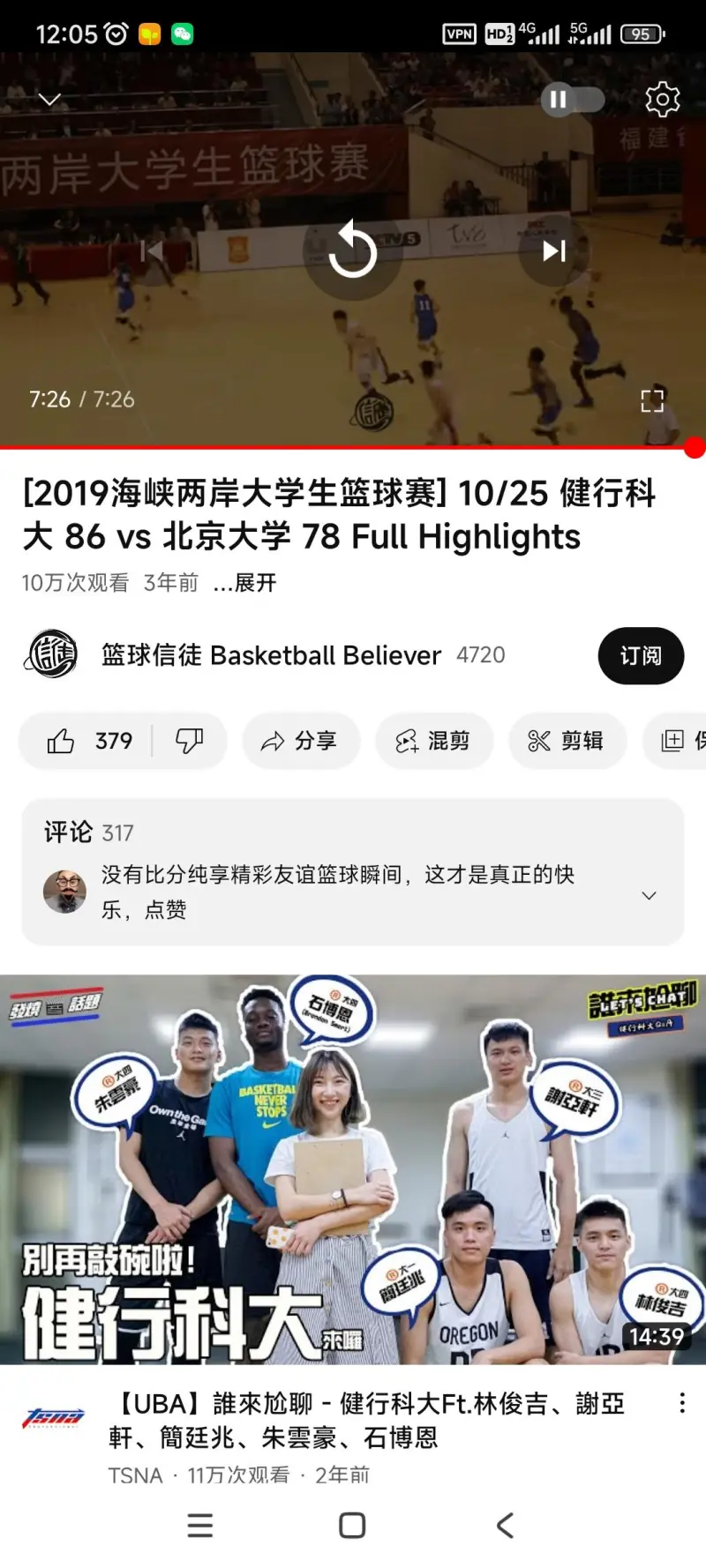Share the video via 分享
The height and width of the screenshot is (1568, 706).
(300, 741)
